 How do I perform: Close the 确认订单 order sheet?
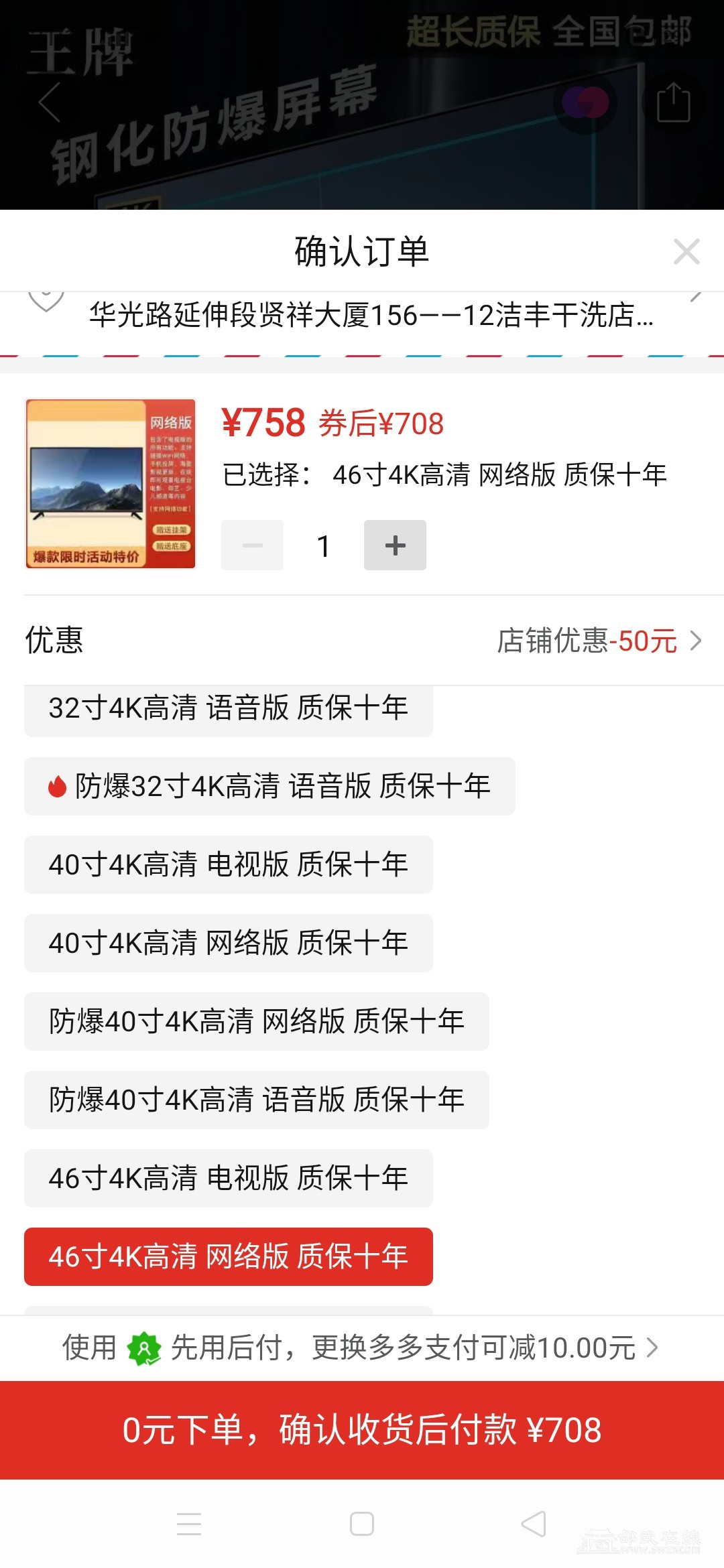686,252
